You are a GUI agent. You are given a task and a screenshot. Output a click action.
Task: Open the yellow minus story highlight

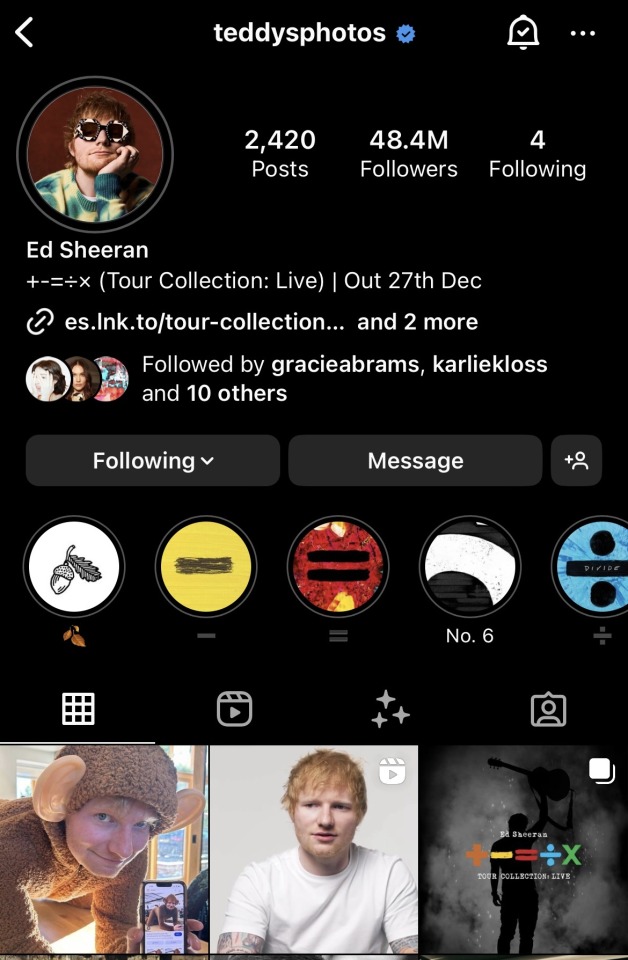[206, 568]
